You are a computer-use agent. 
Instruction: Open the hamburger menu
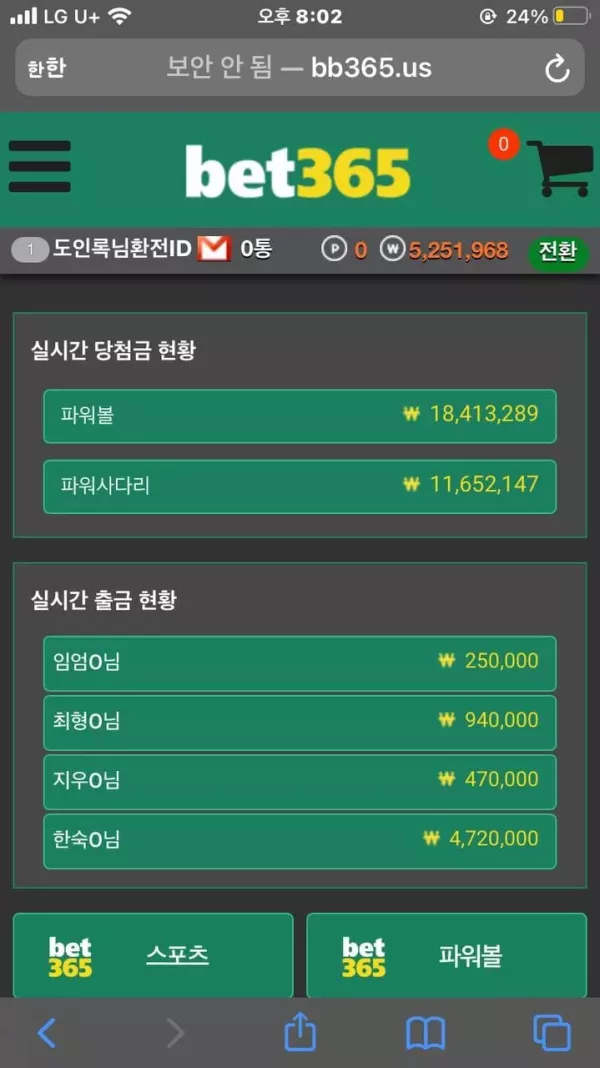[40, 167]
